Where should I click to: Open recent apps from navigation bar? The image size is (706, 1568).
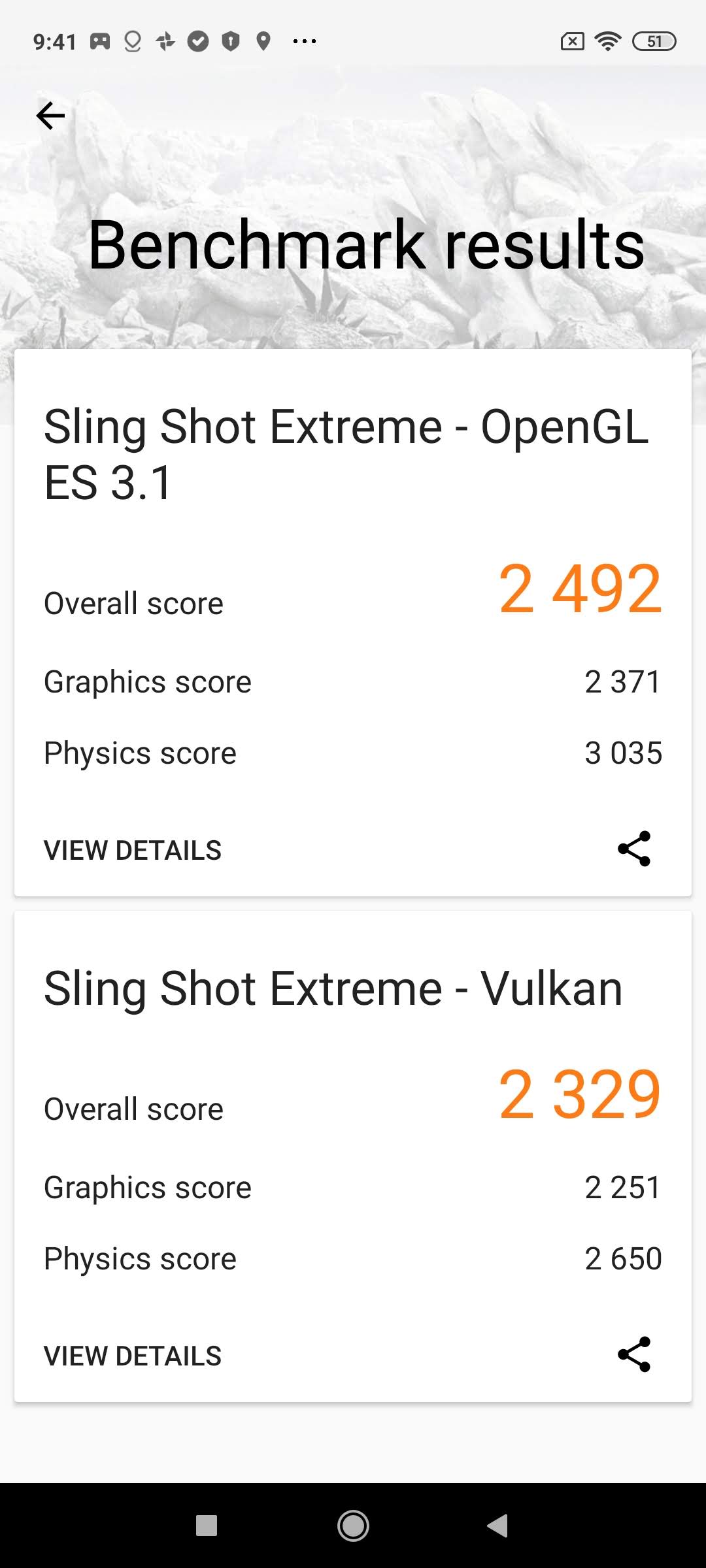207,1526
